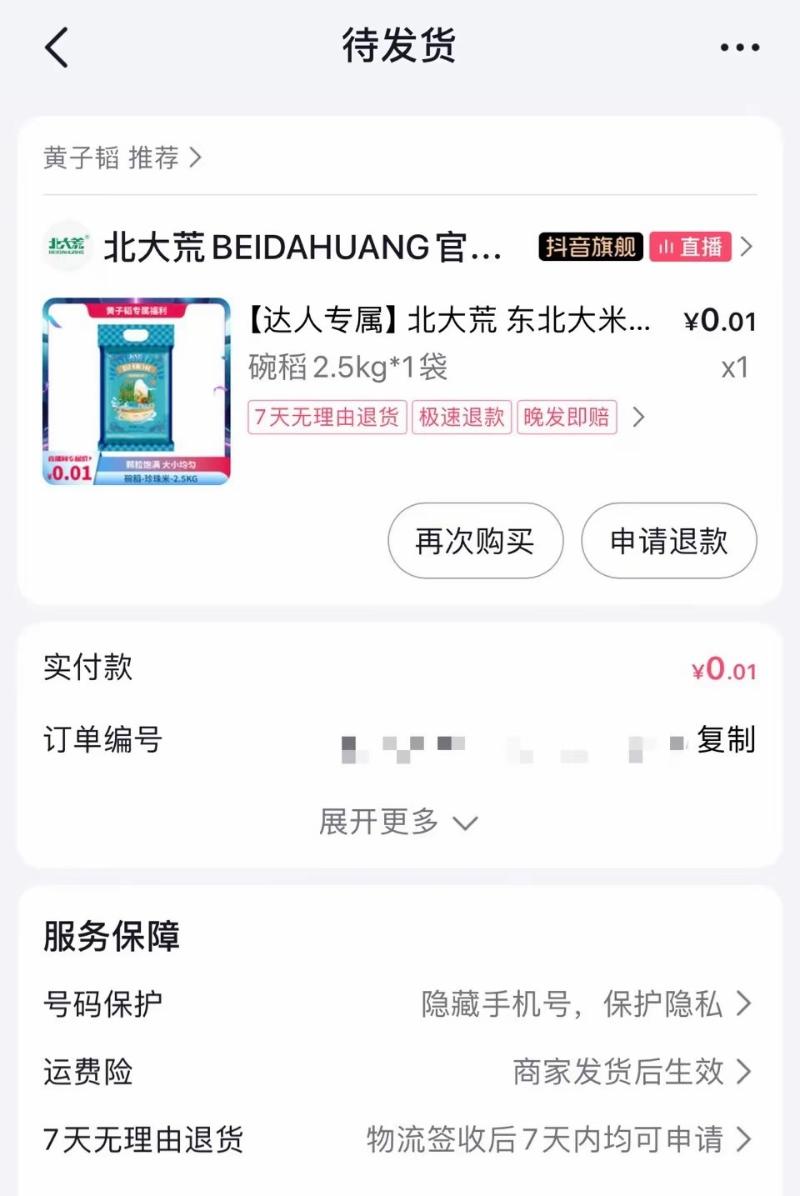The width and height of the screenshot is (800, 1196).
Task: Open the 北大荒 BEIDAHUANG store page
Action: [x=302, y=247]
